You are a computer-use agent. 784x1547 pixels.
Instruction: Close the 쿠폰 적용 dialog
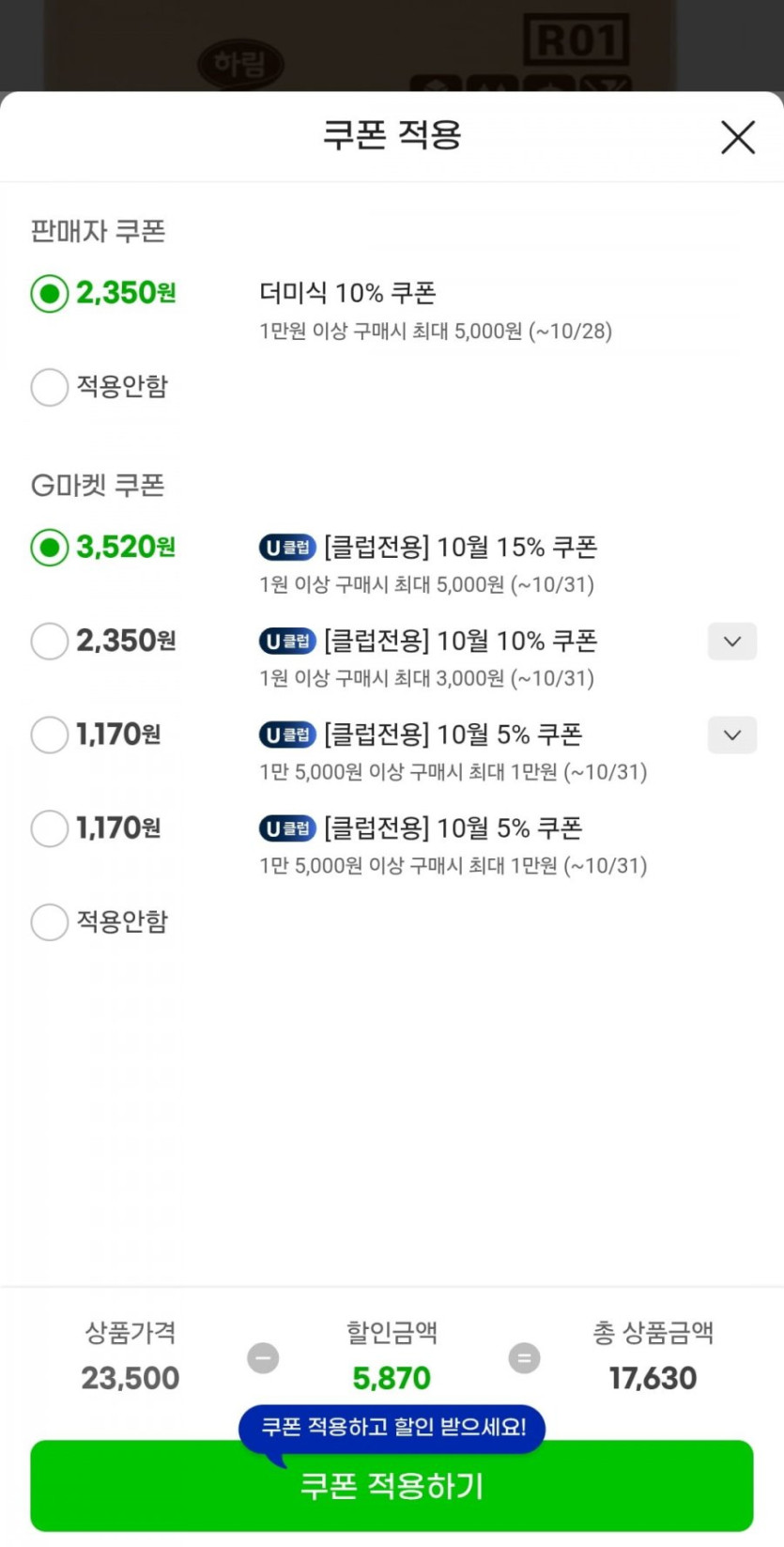(x=738, y=137)
